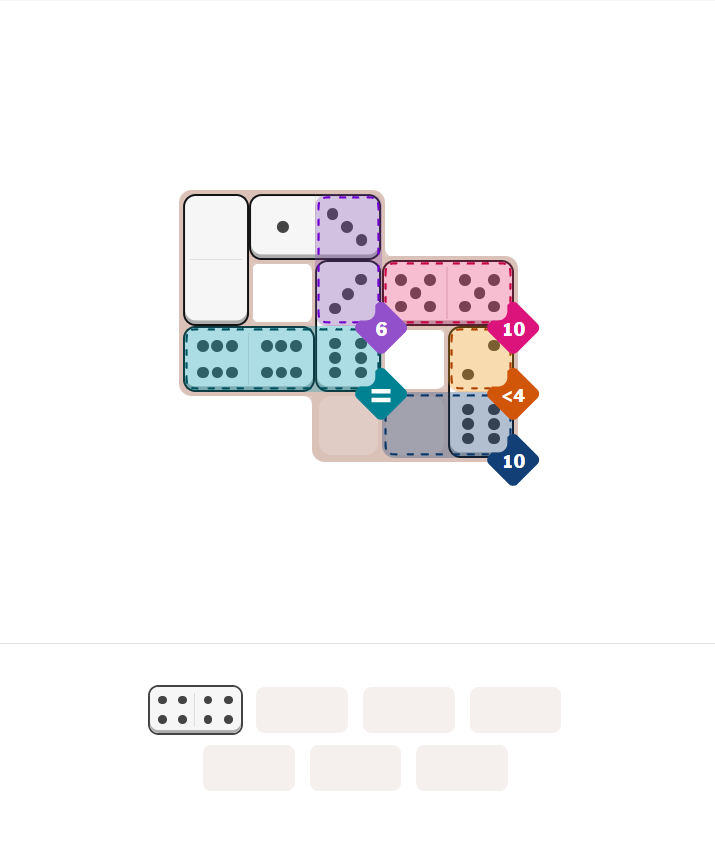Select the empty gray cell in blue region

415,425
